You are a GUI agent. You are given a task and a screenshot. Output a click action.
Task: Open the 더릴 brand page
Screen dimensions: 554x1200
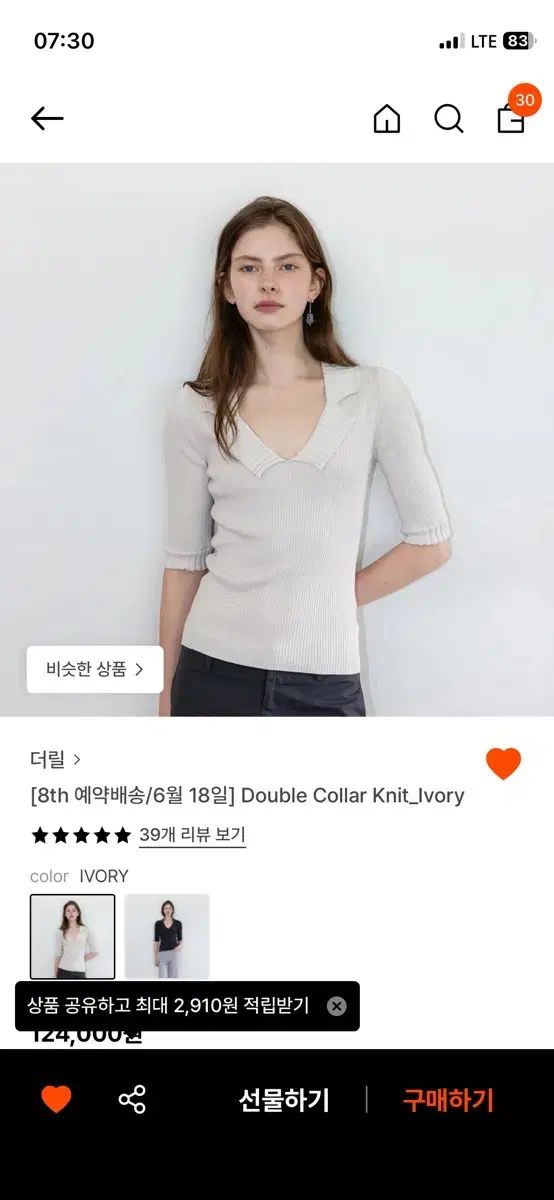point(56,760)
